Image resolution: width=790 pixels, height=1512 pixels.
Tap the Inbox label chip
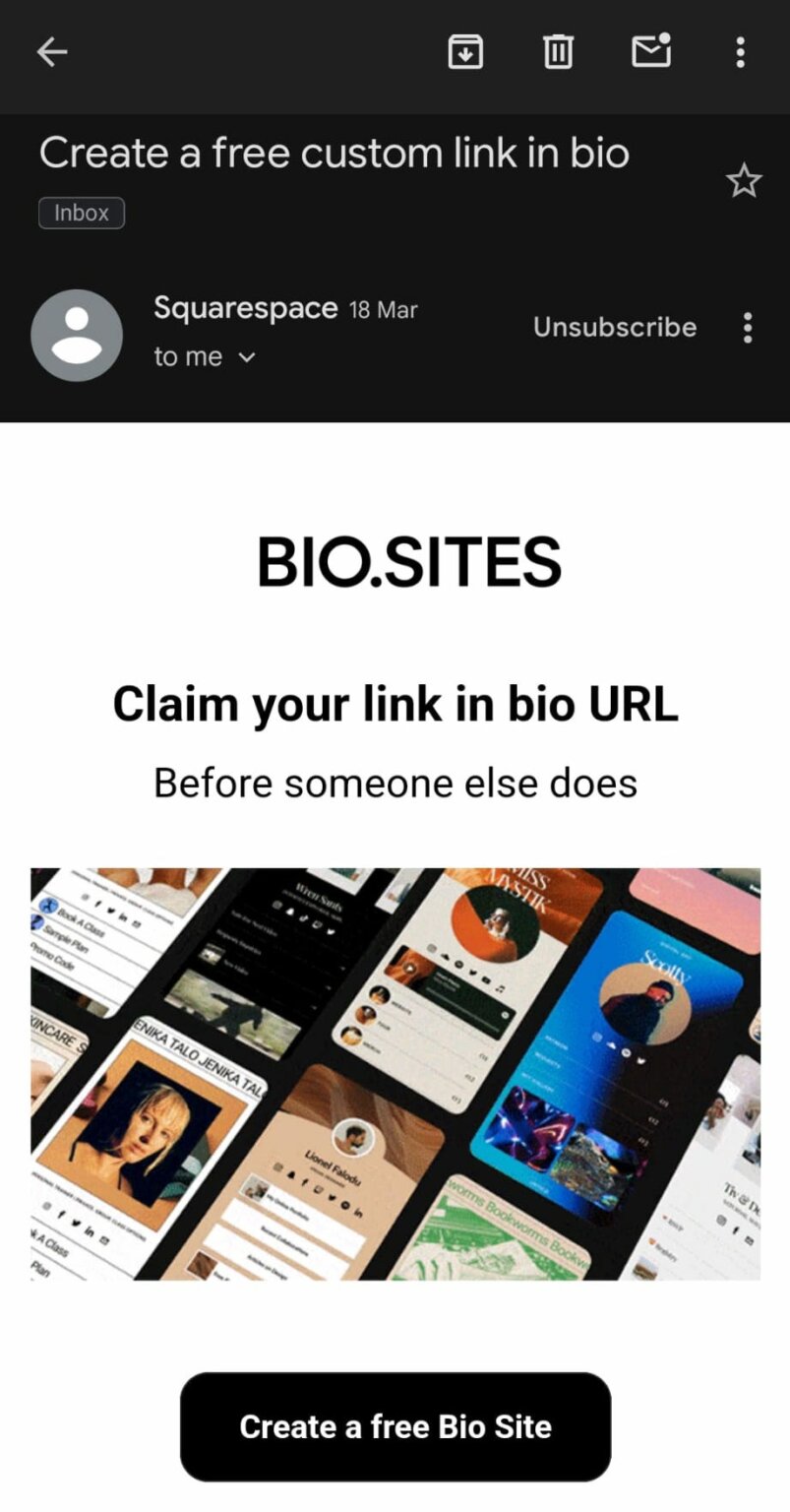click(x=82, y=213)
